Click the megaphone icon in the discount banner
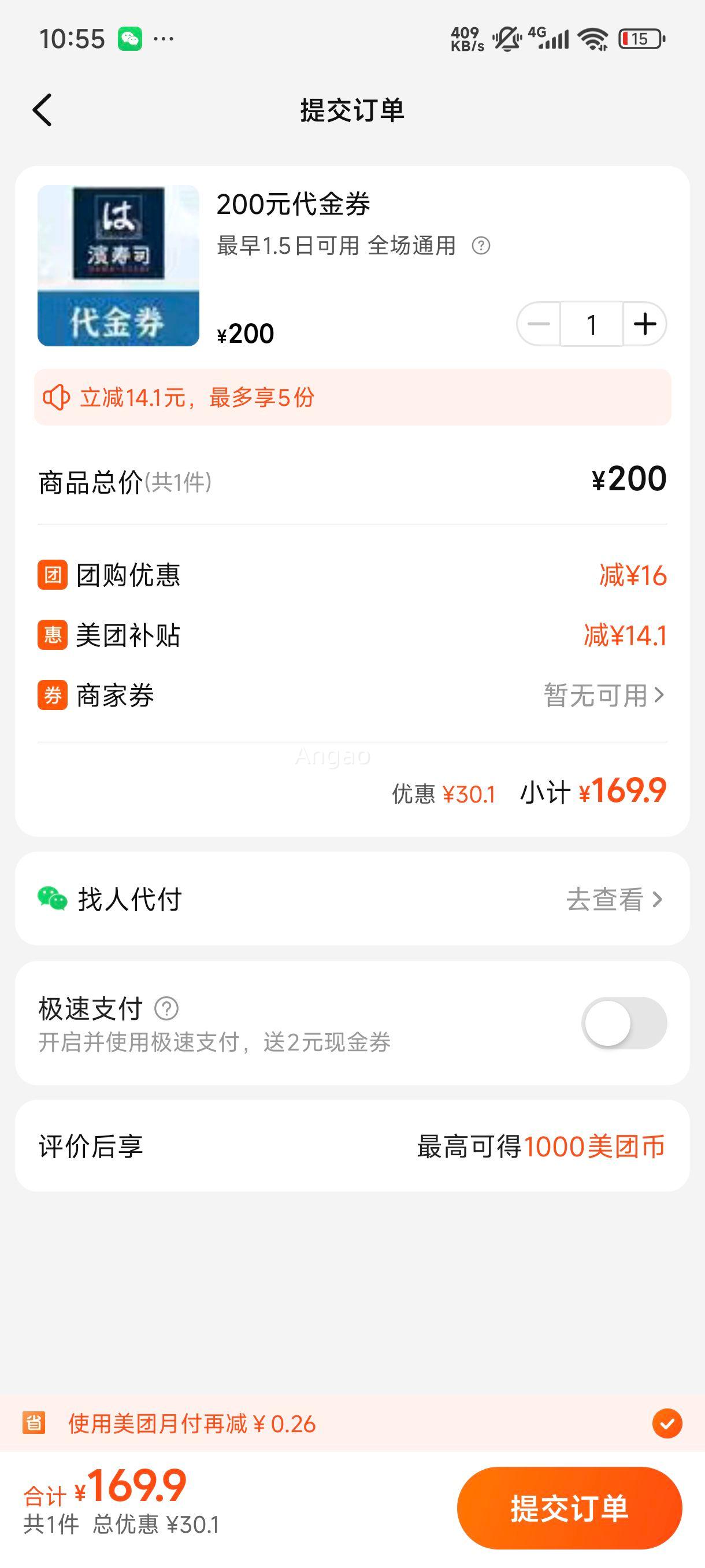This screenshot has height=1568, width=705. 57,397
